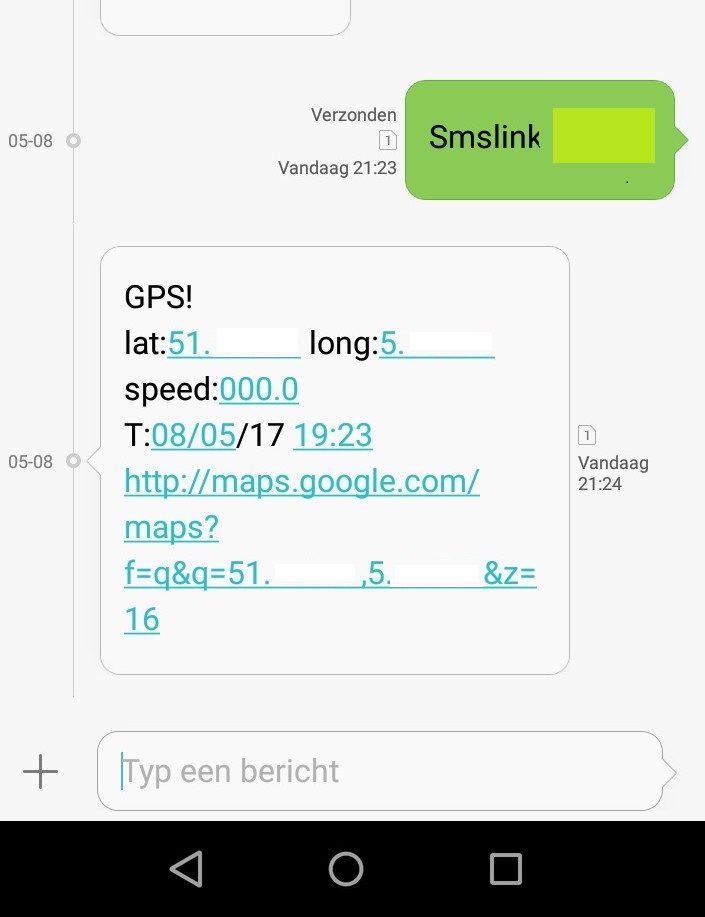705x917 pixels.
Task: Select the sent Smslink message bubble
Action: click(540, 139)
